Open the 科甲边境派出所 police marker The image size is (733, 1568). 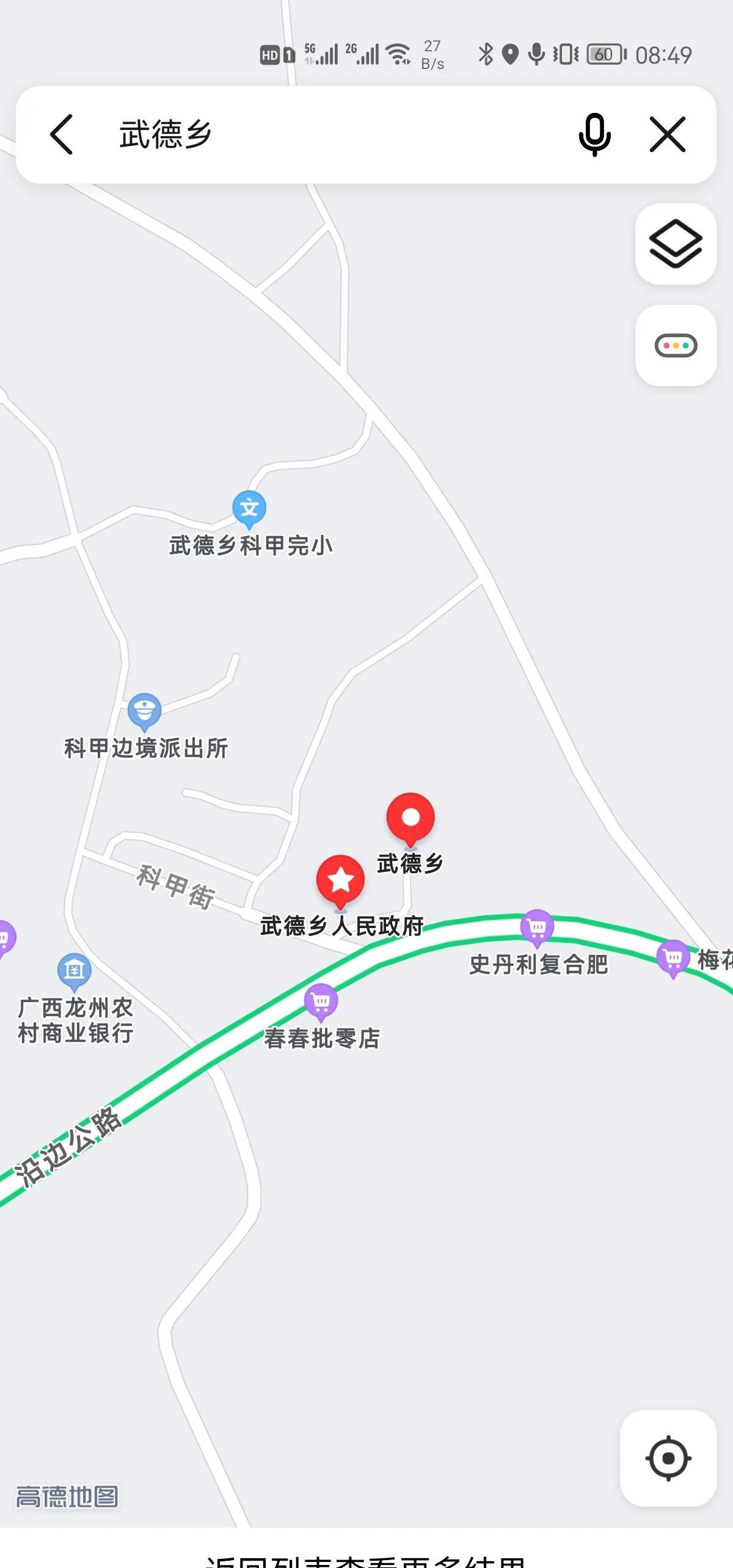click(x=144, y=712)
